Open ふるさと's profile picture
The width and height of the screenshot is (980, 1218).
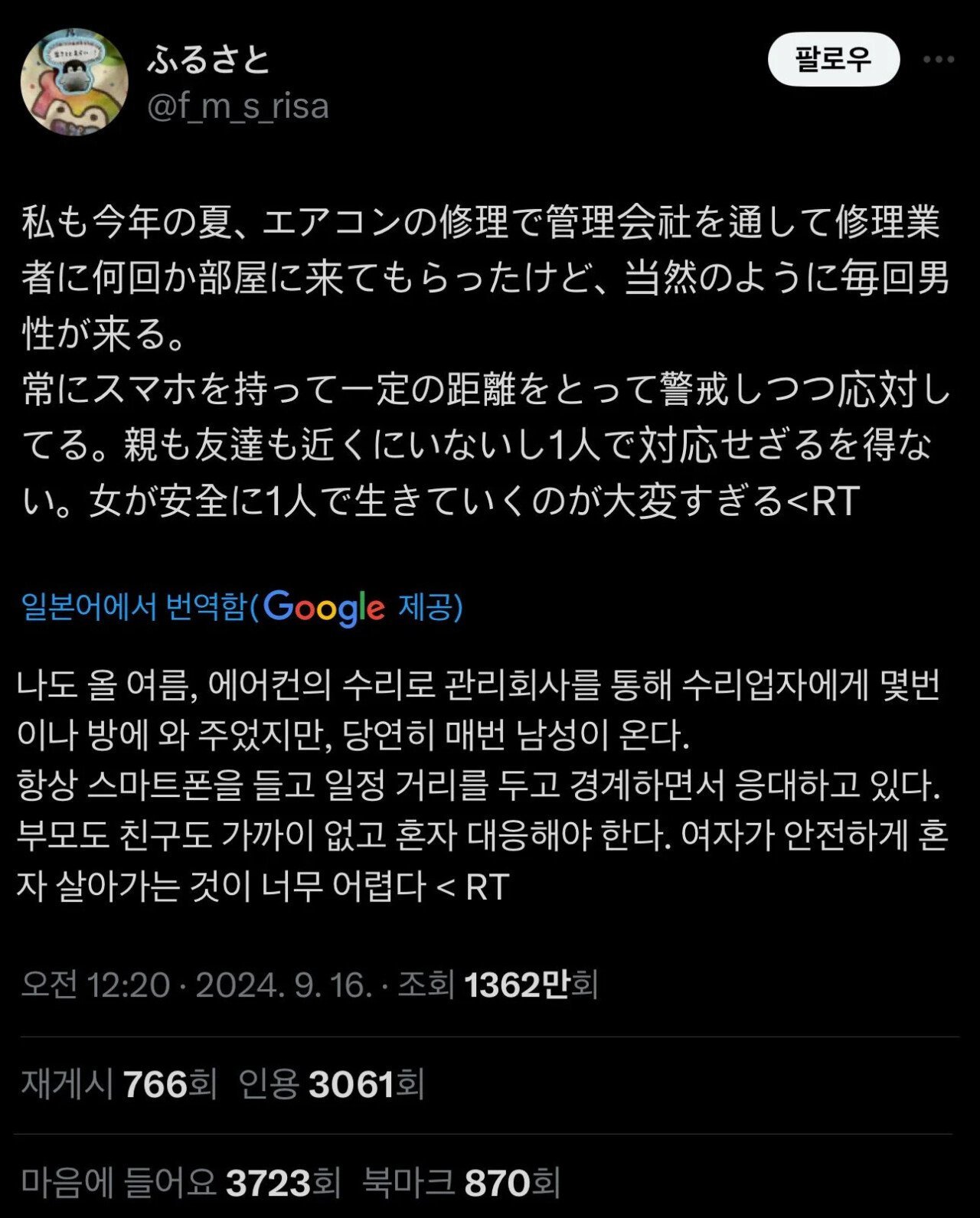(73, 82)
